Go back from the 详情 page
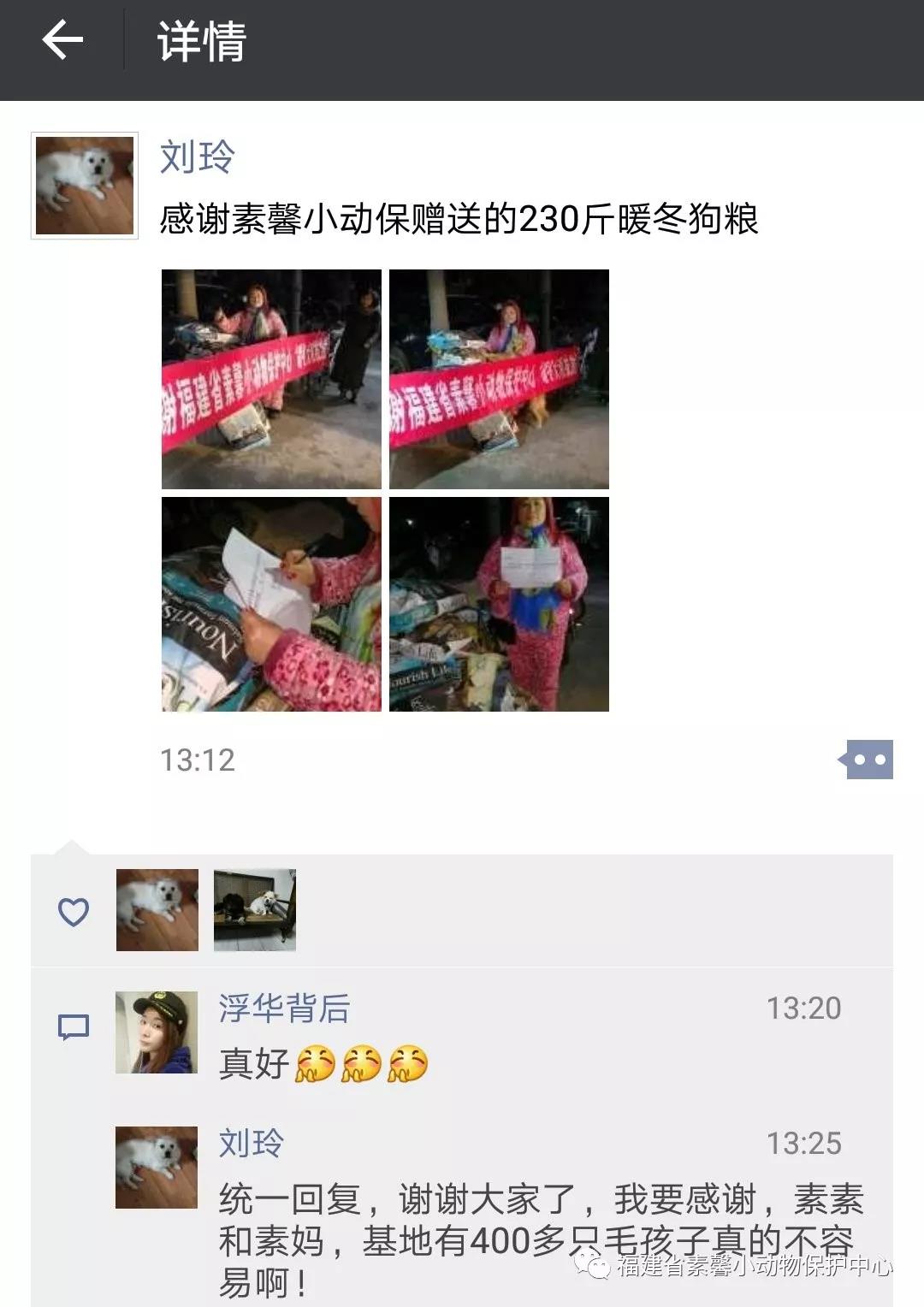Viewport: 924px width, 1307px height. tap(62, 40)
